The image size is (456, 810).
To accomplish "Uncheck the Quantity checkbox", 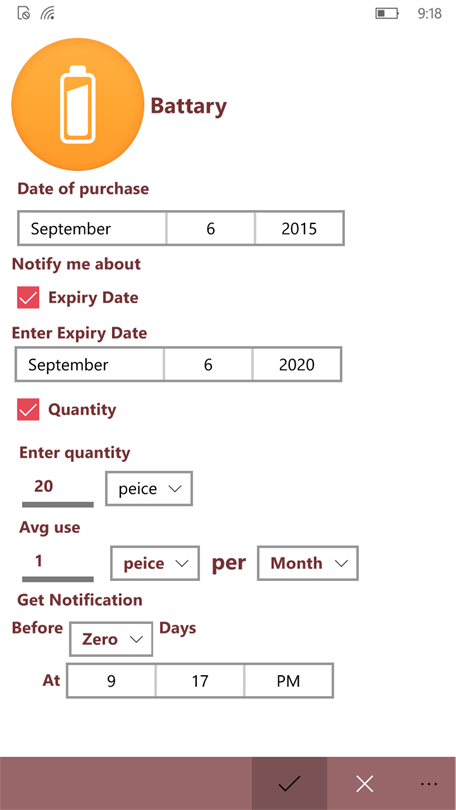I will tap(28, 410).
